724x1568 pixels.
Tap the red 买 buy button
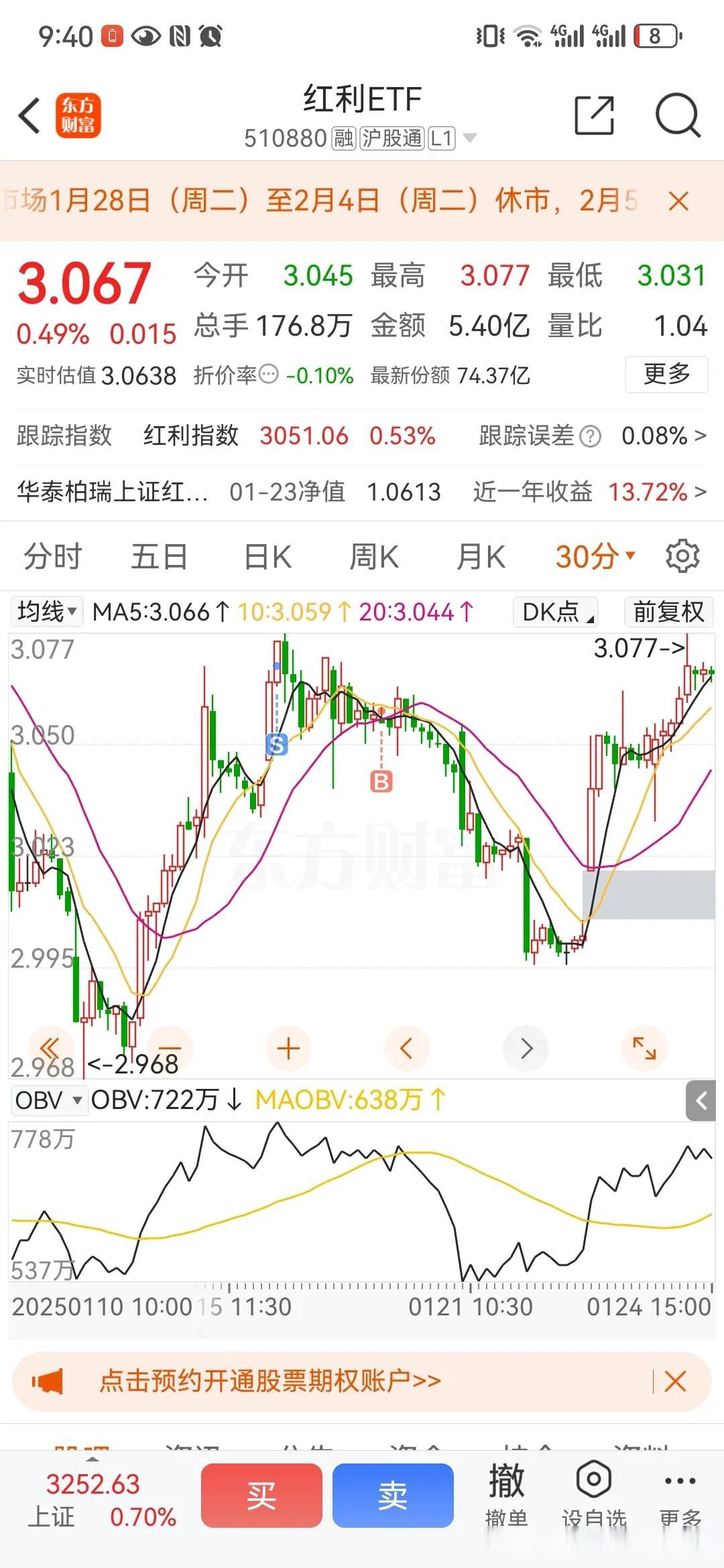[261, 1496]
